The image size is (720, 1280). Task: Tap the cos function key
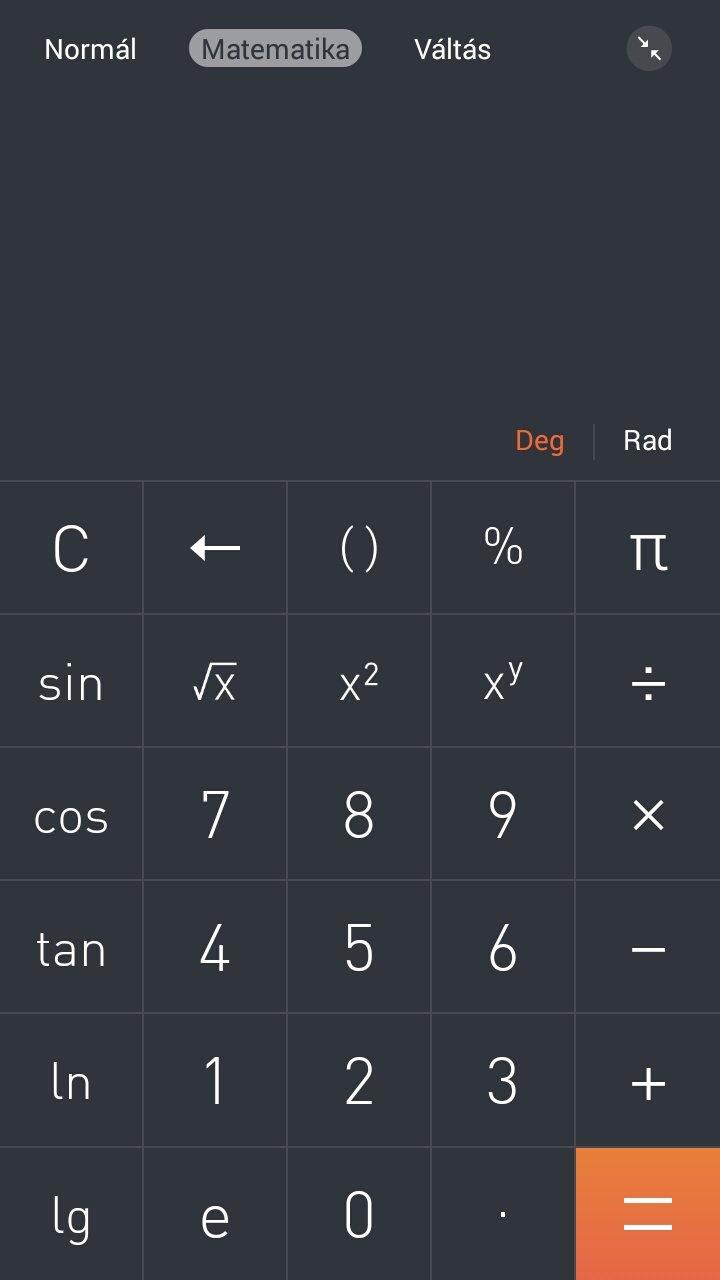(x=71, y=814)
